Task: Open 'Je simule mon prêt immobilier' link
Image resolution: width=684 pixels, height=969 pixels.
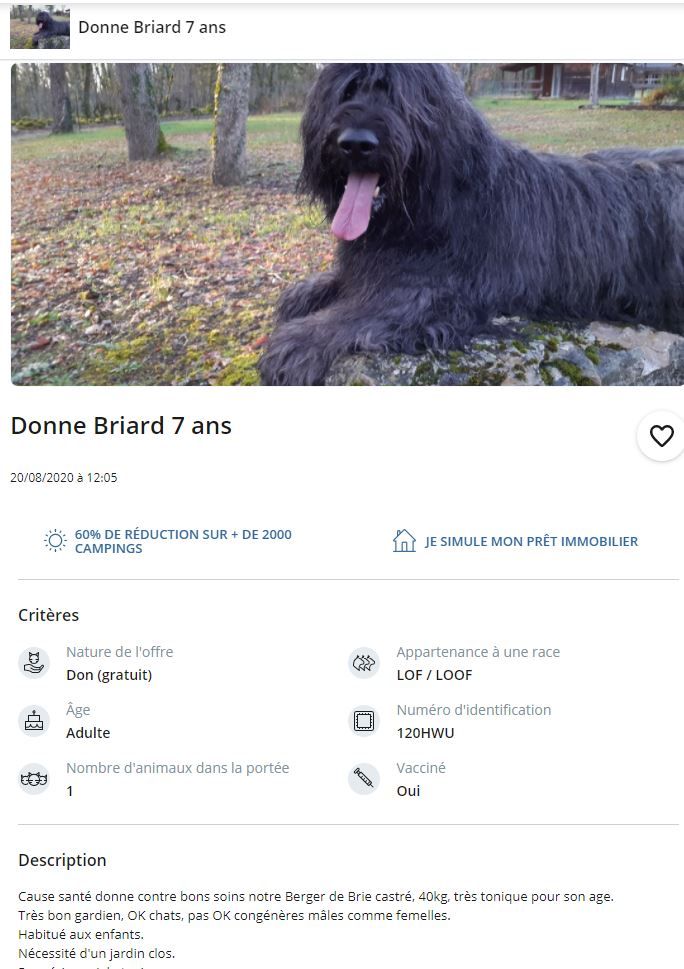Action: 530,541
